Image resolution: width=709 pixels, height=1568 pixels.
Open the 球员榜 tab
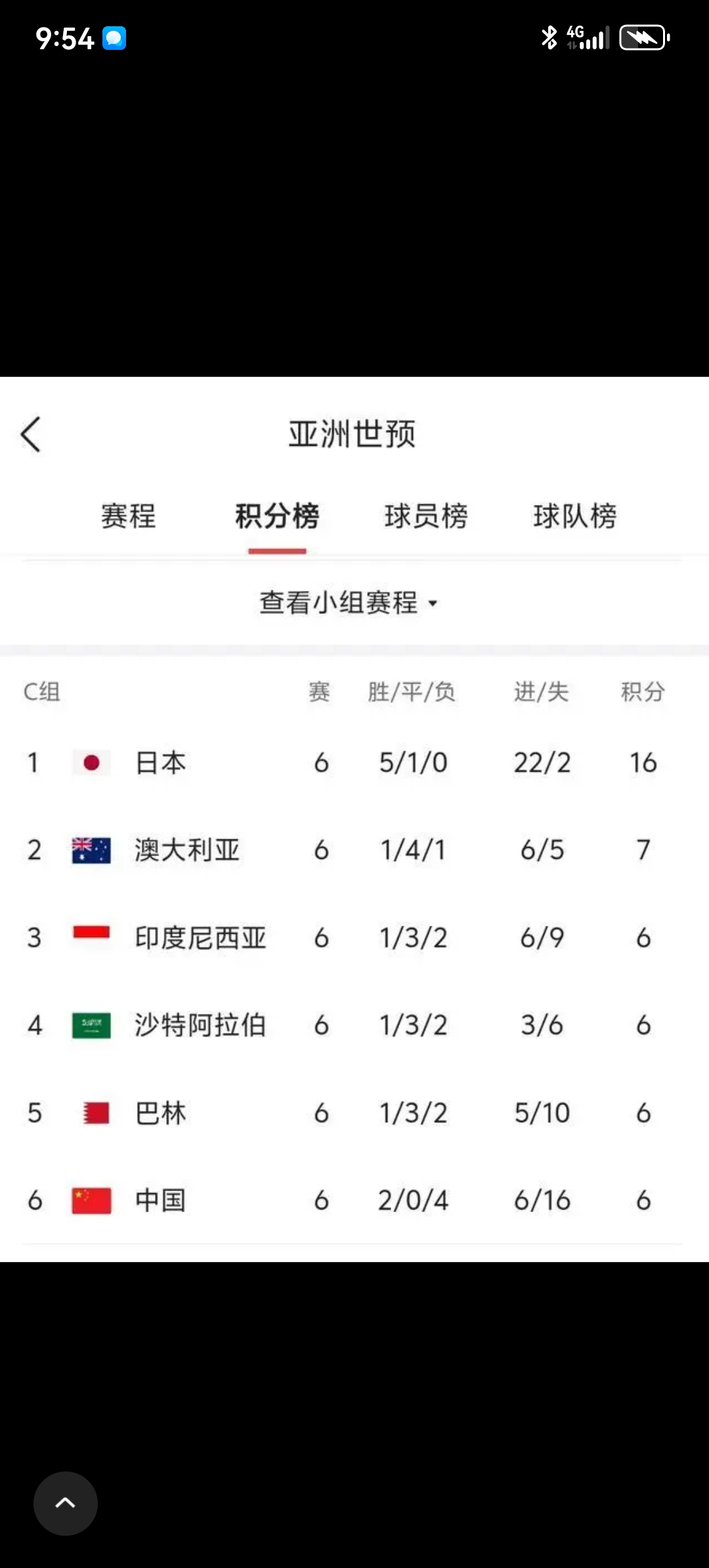point(426,517)
